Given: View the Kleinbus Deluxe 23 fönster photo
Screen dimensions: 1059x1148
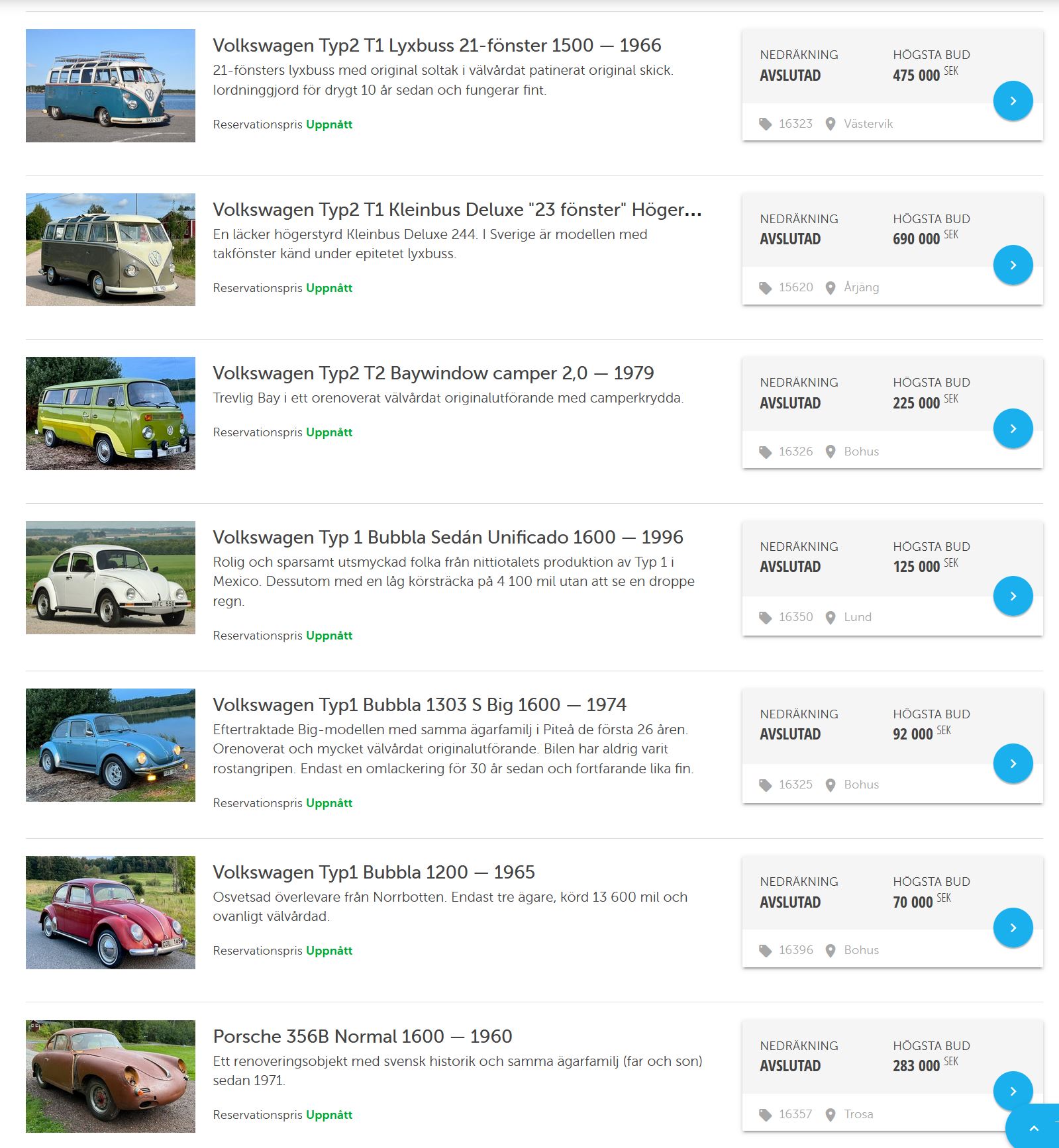Looking at the screenshot, I should [x=111, y=250].
